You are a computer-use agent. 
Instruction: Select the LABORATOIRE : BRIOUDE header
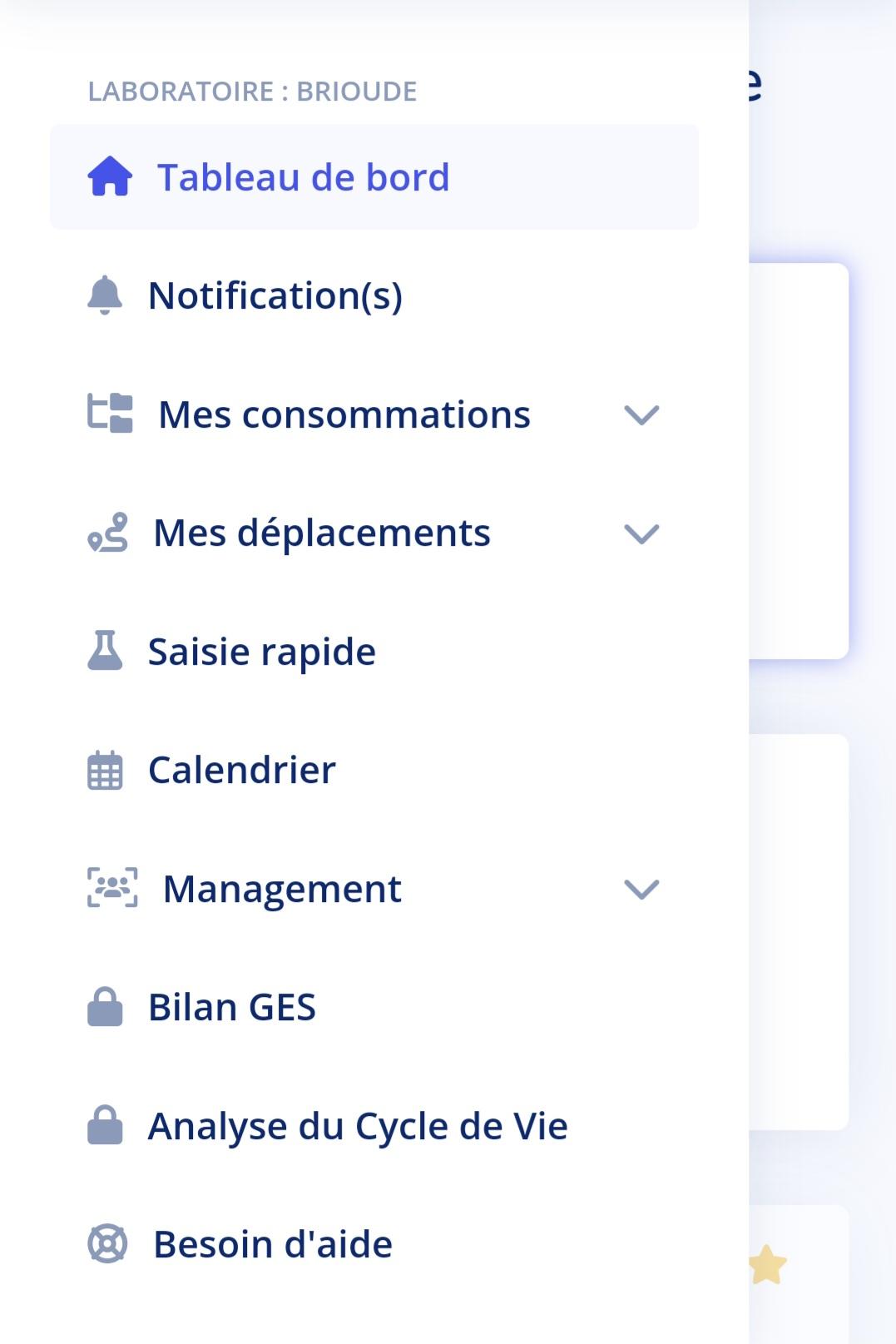(x=253, y=92)
